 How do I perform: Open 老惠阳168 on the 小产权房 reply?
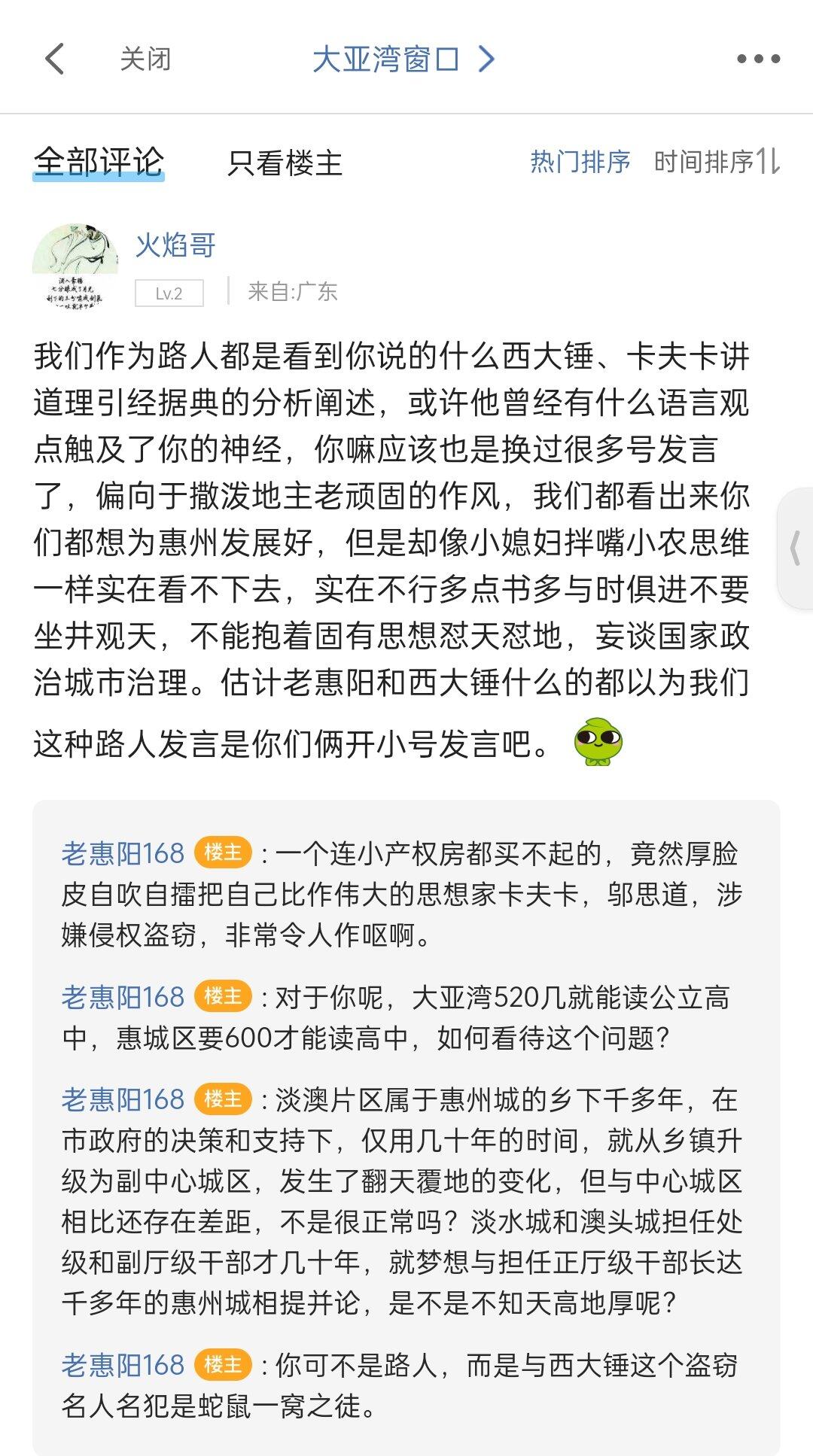[x=123, y=854]
